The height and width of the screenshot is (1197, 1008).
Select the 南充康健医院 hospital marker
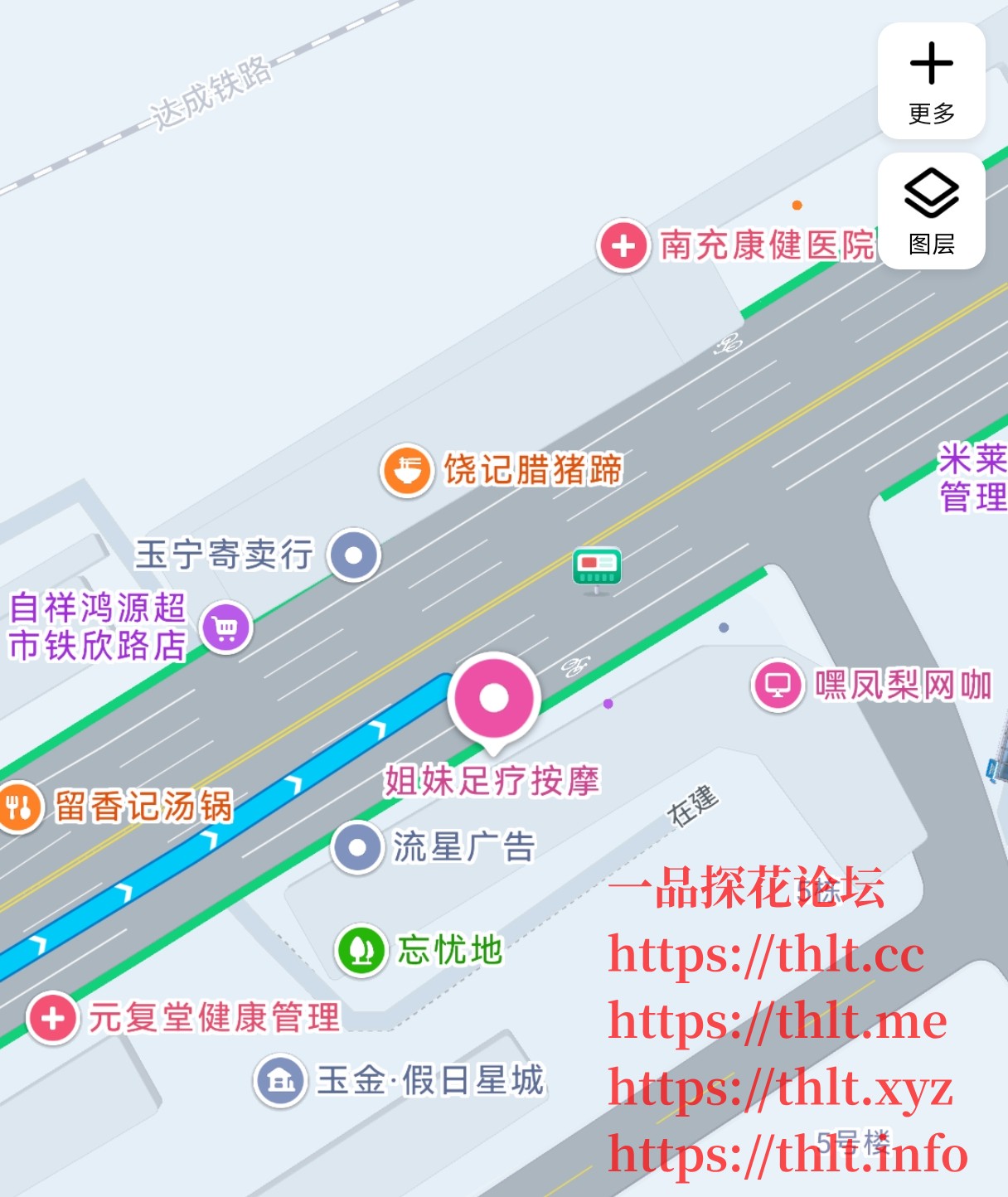point(623,245)
